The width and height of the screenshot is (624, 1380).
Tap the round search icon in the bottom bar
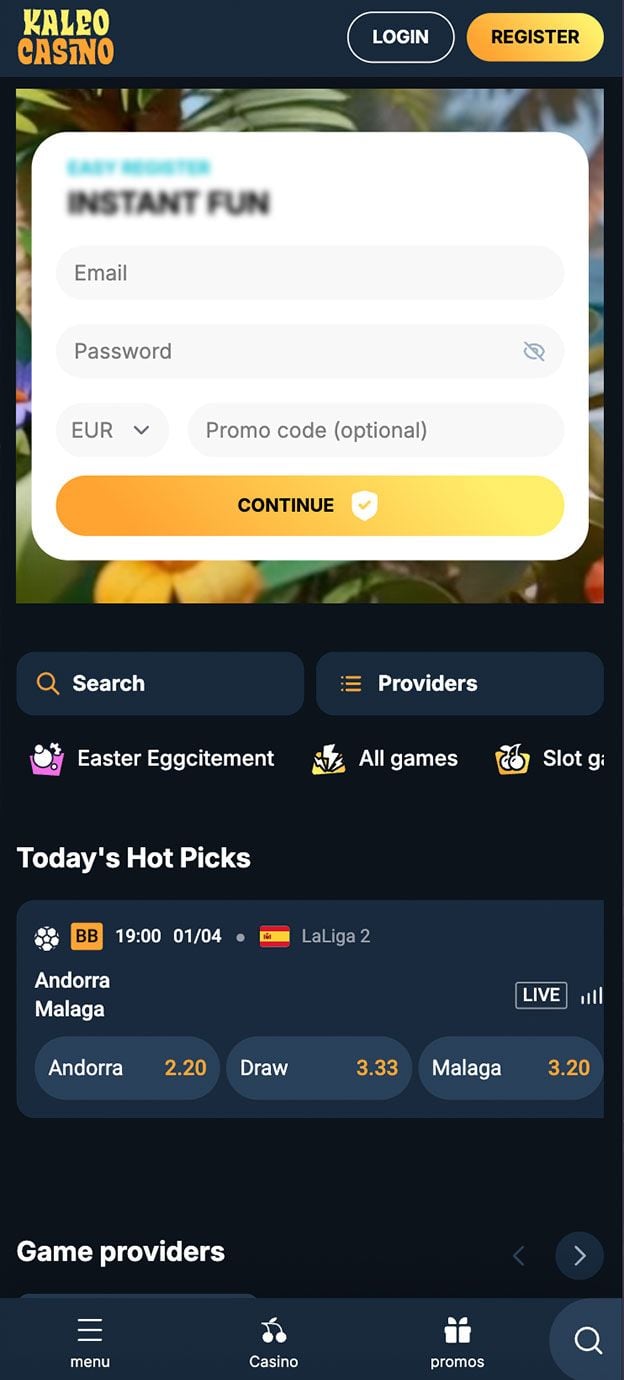pyautogui.click(x=588, y=1341)
